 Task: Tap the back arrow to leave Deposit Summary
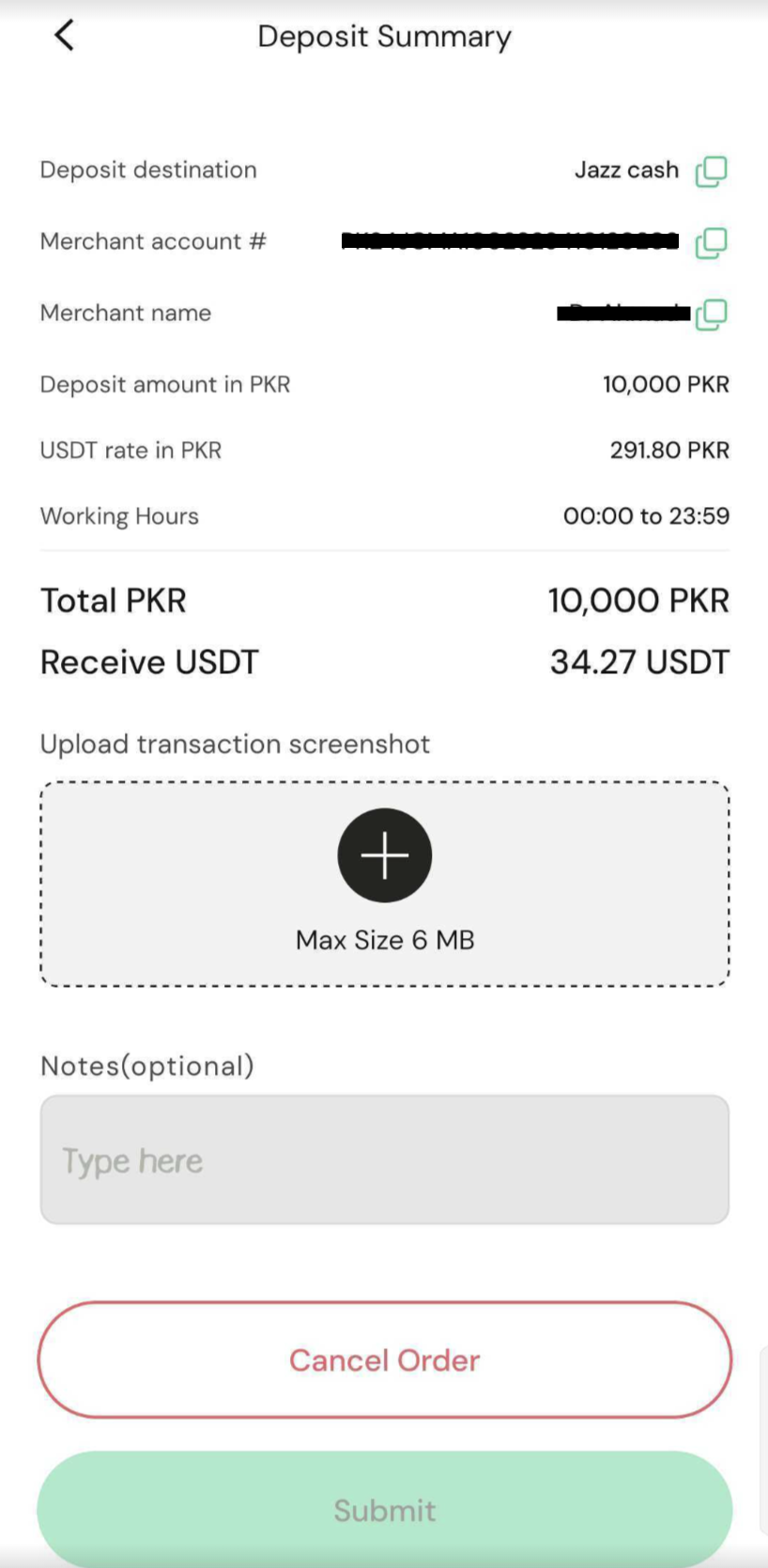pyautogui.click(x=63, y=36)
